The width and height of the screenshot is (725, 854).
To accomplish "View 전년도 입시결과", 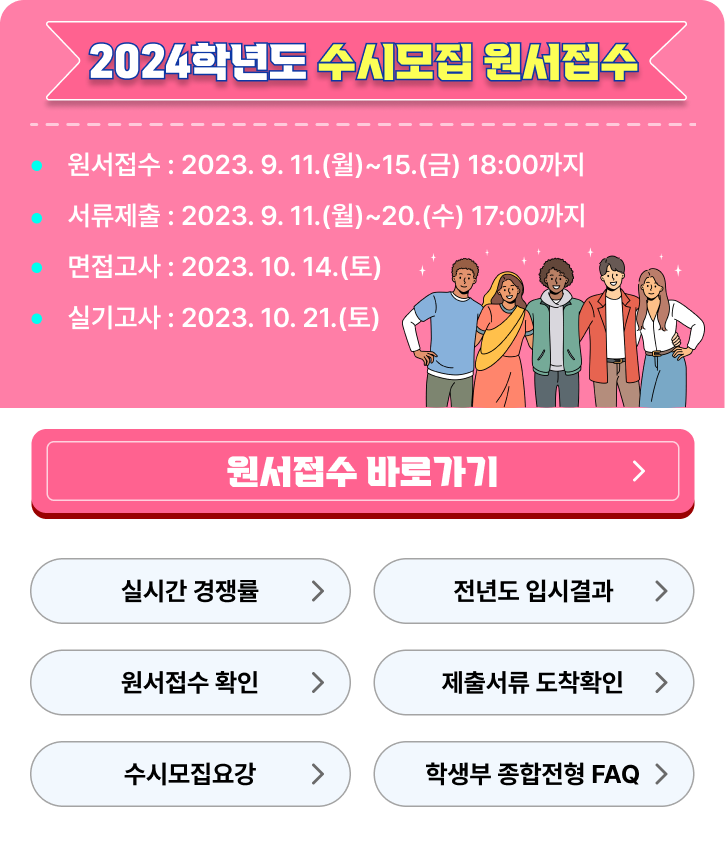I will pos(533,591).
